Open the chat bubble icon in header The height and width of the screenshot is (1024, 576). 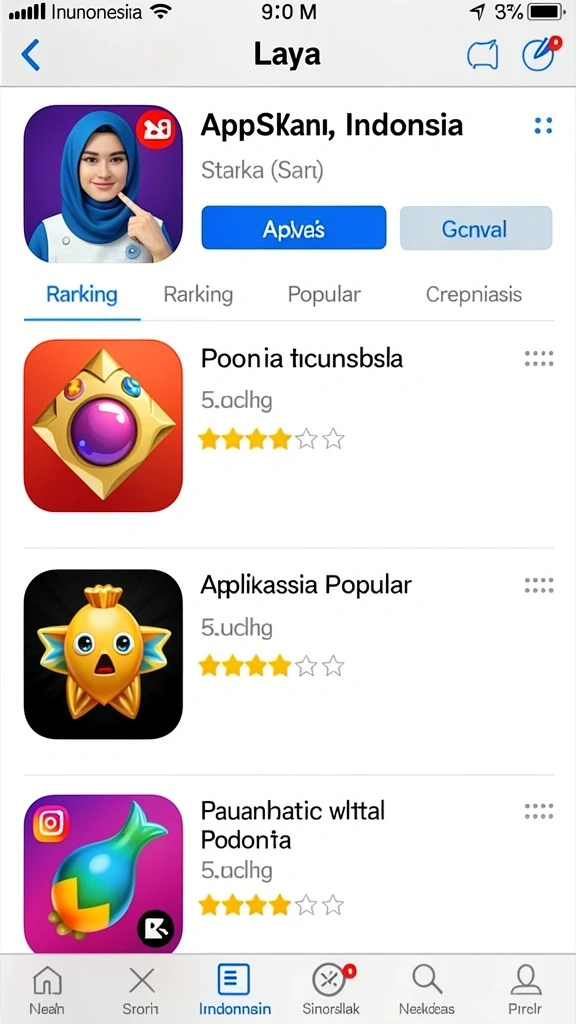click(x=483, y=55)
